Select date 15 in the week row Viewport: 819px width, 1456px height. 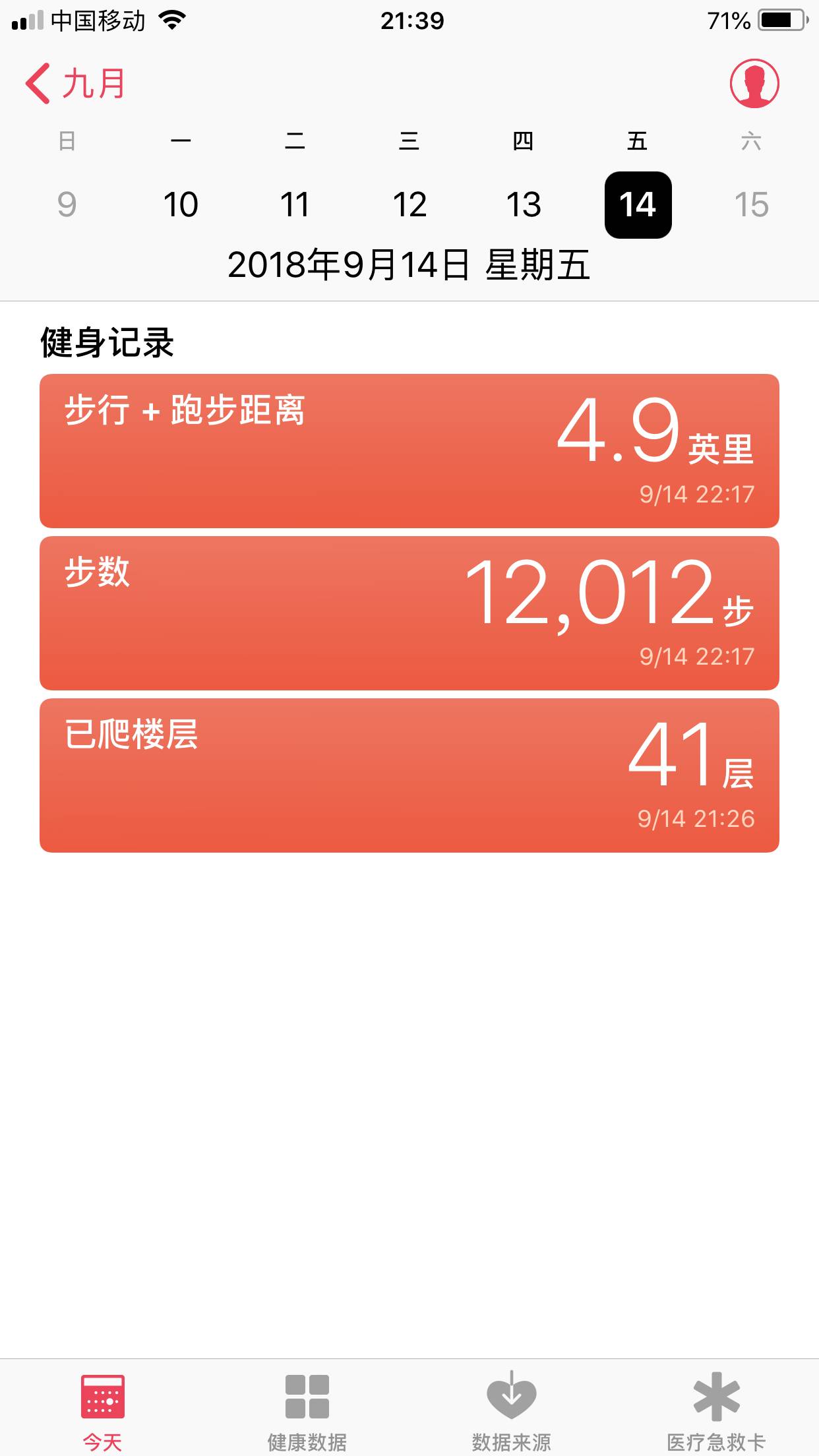pyautogui.click(x=751, y=204)
